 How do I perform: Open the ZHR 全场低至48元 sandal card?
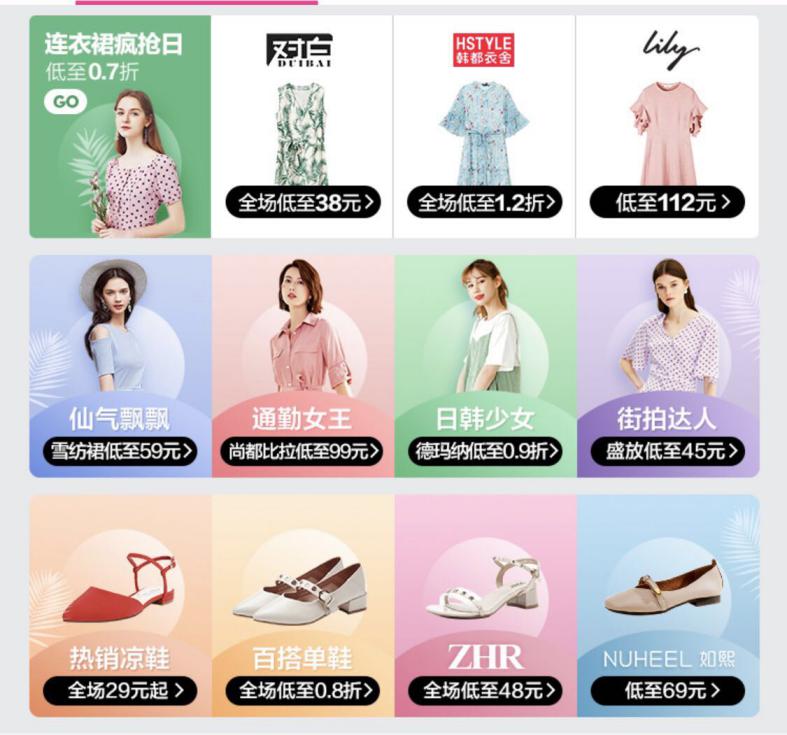(485, 606)
